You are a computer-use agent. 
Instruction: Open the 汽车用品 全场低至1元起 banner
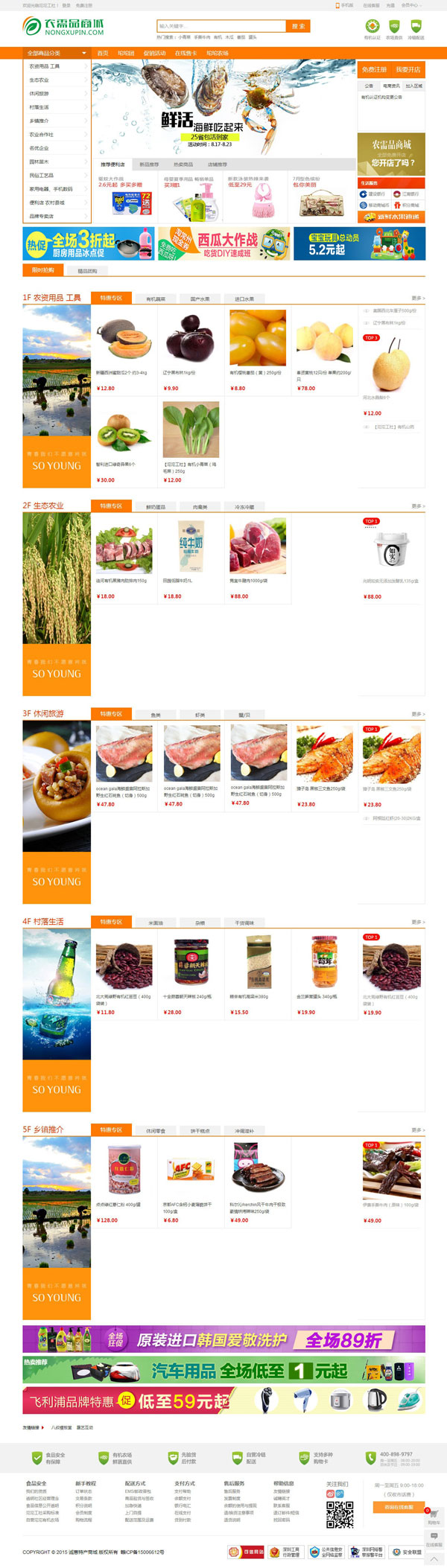coord(223,1371)
